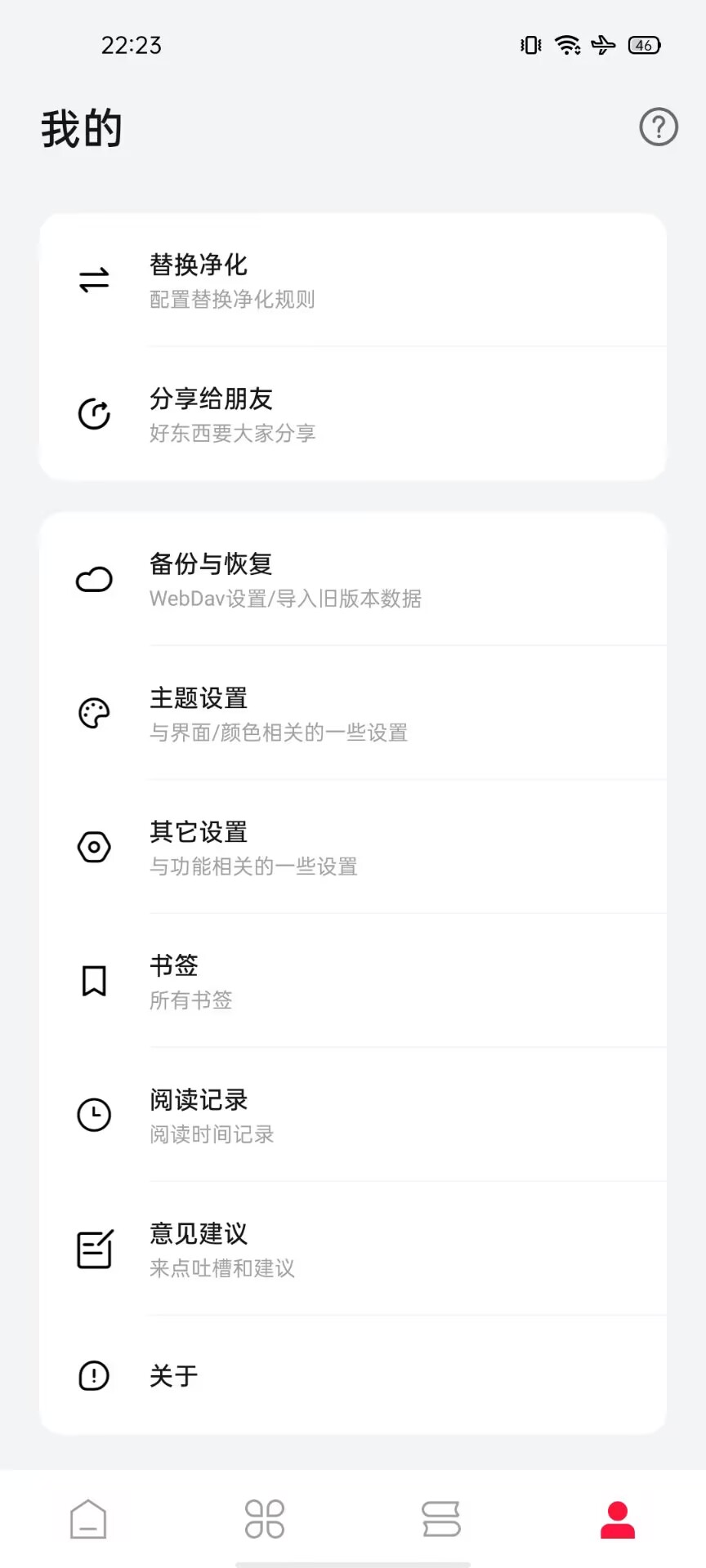
Task: Open 阅读记录 reading history
Action: (353, 1115)
